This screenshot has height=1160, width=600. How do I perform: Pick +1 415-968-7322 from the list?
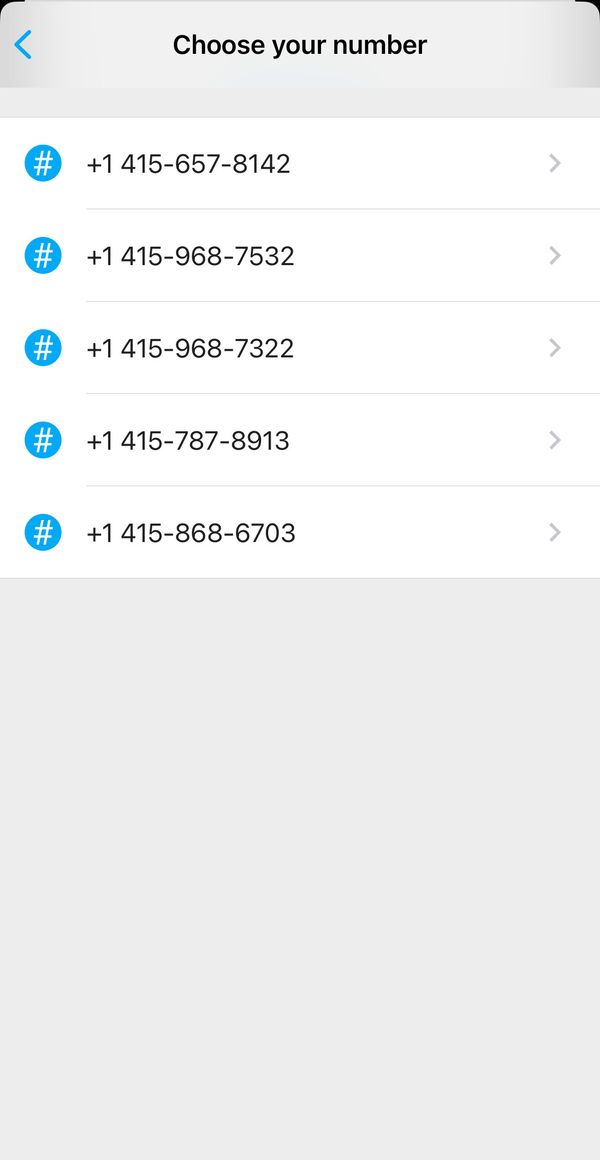[x=300, y=348]
